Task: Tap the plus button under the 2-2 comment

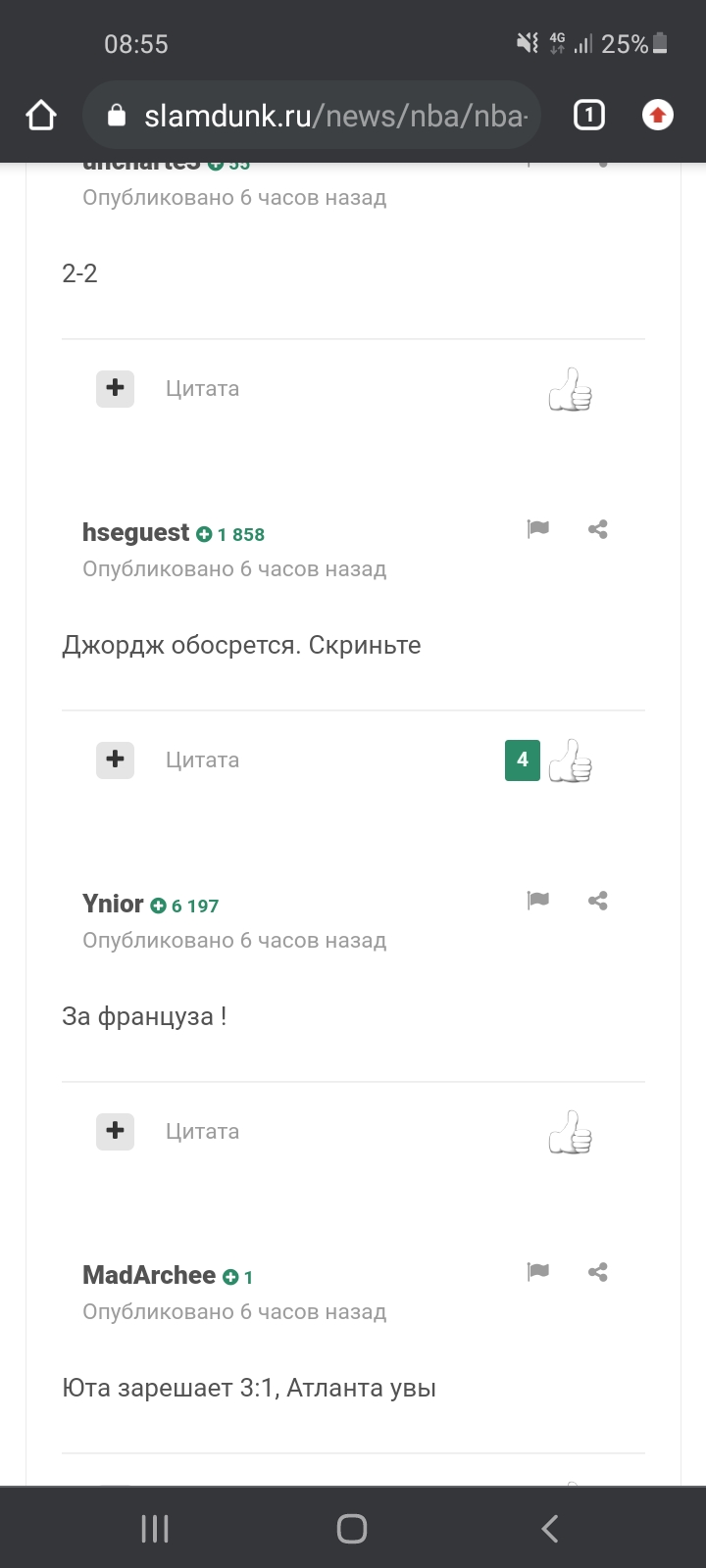Action: [x=115, y=388]
